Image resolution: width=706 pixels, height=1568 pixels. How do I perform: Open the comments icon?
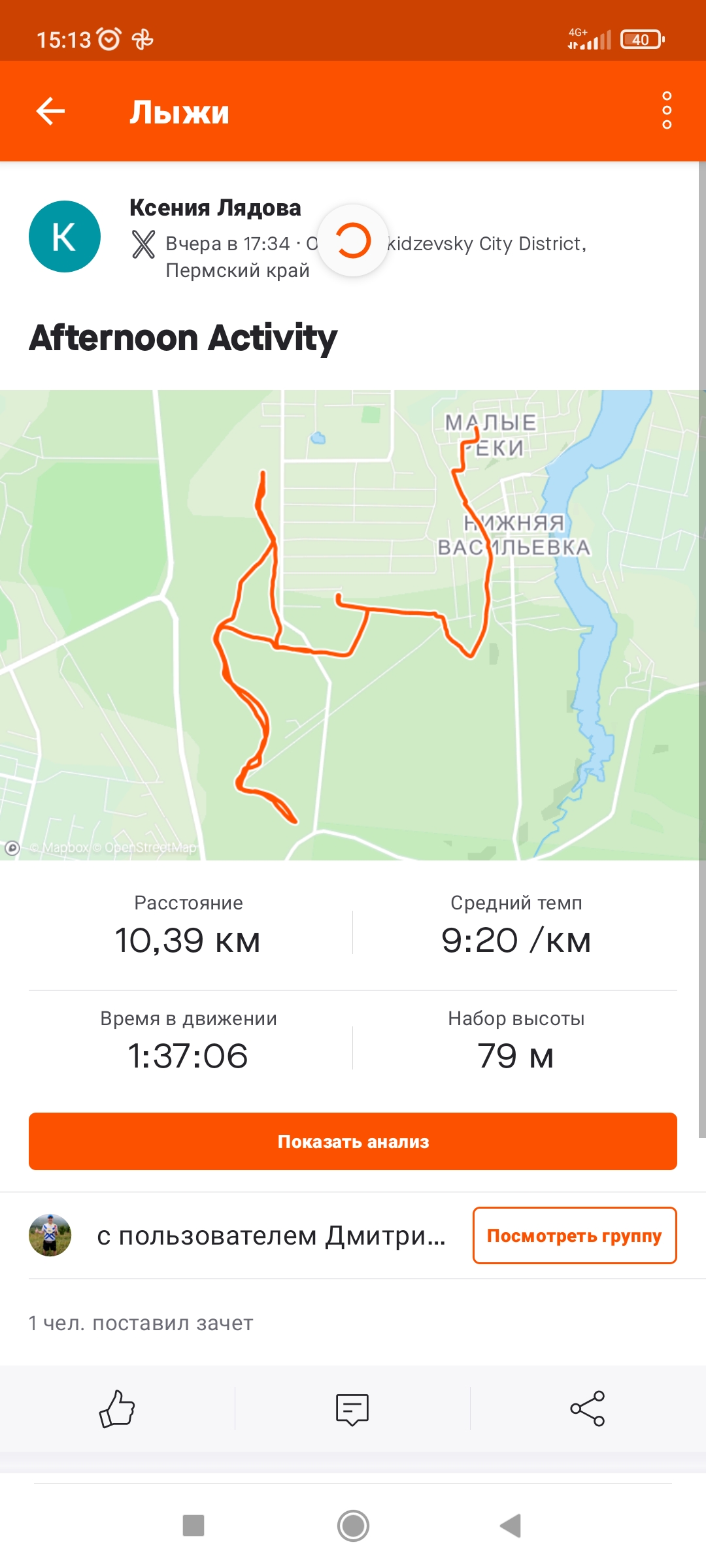352,1409
